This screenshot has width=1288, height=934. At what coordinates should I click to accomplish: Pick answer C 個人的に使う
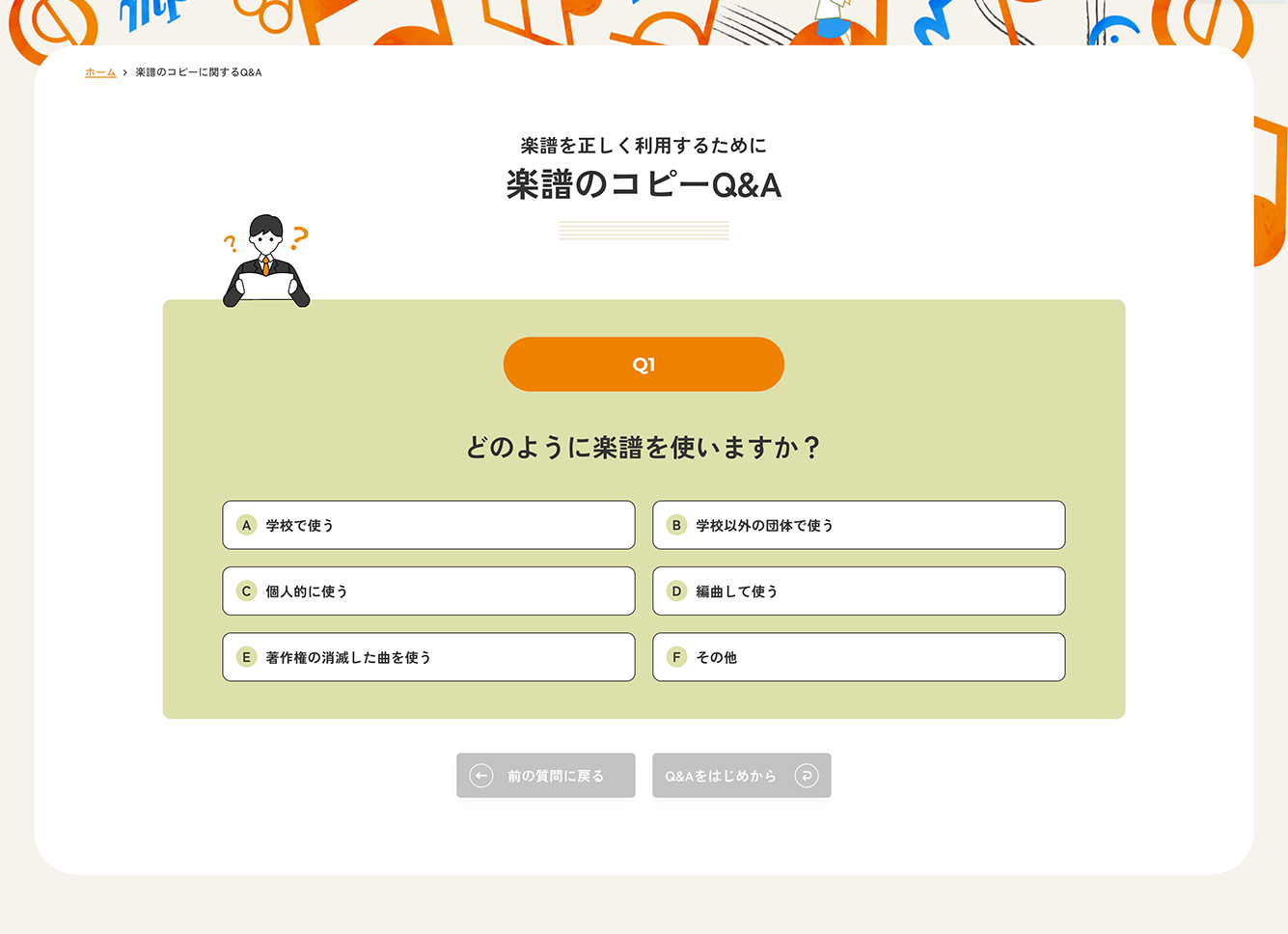pos(428,591)
